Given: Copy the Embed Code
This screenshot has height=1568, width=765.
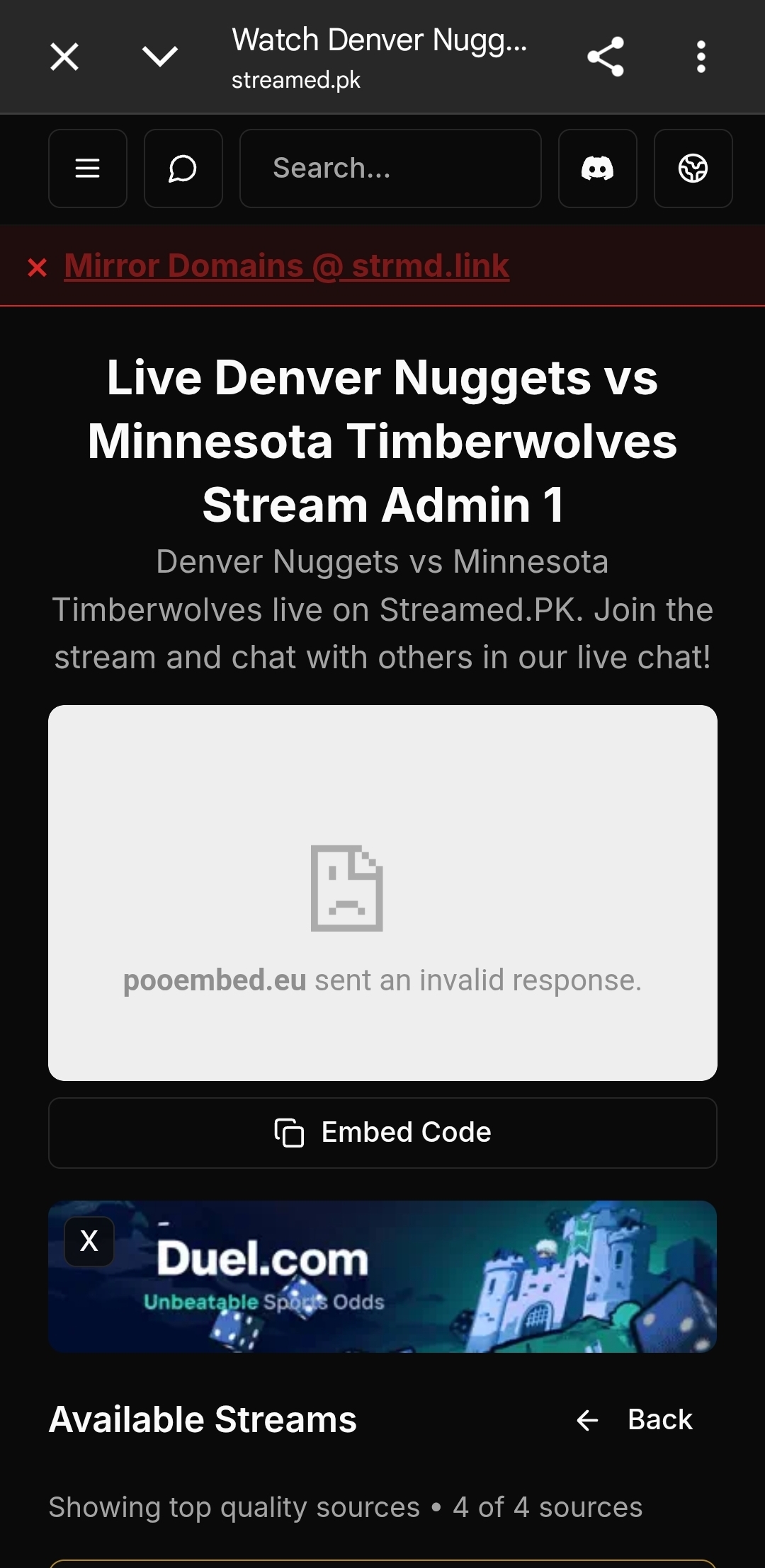Looking at the screenshot, I should point(382,1133).
